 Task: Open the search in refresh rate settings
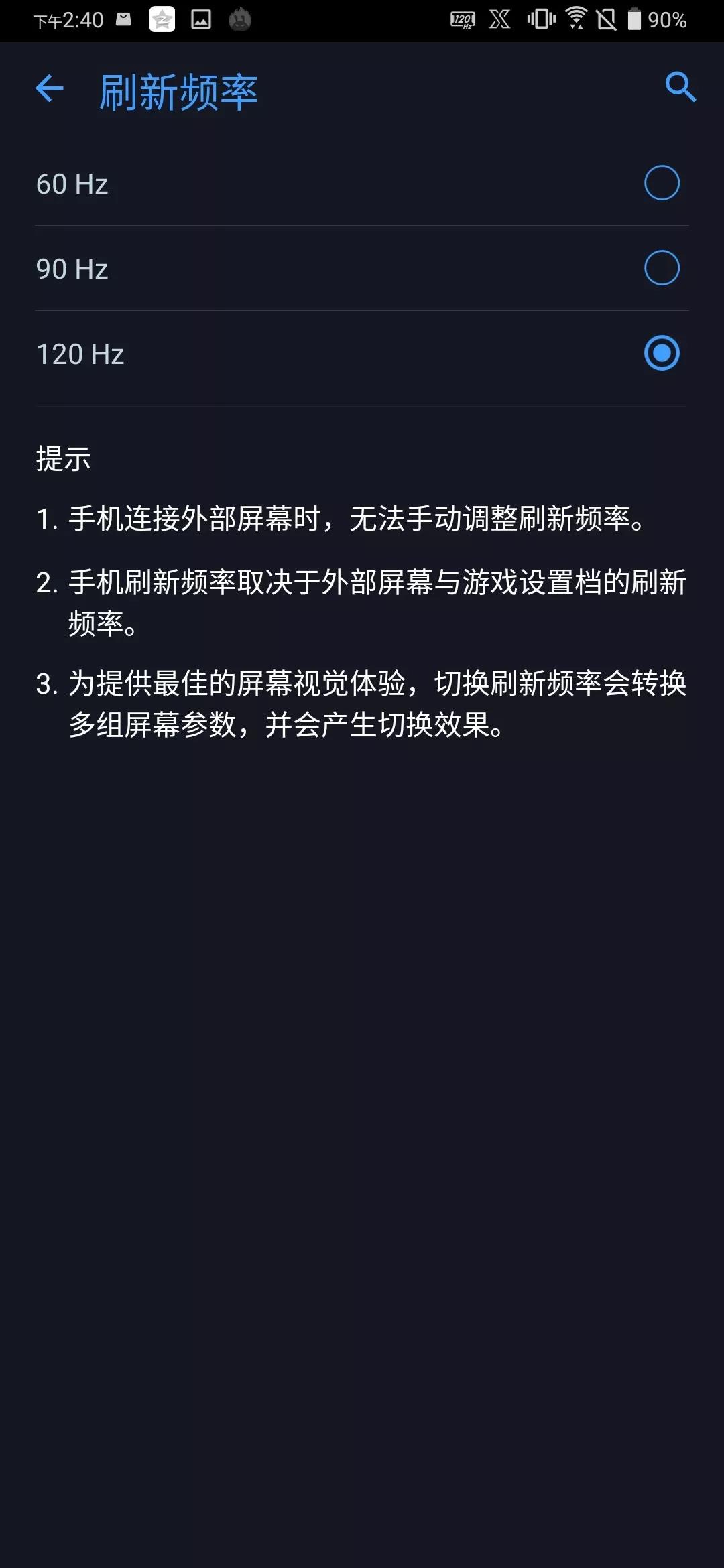tap(680, 88)
